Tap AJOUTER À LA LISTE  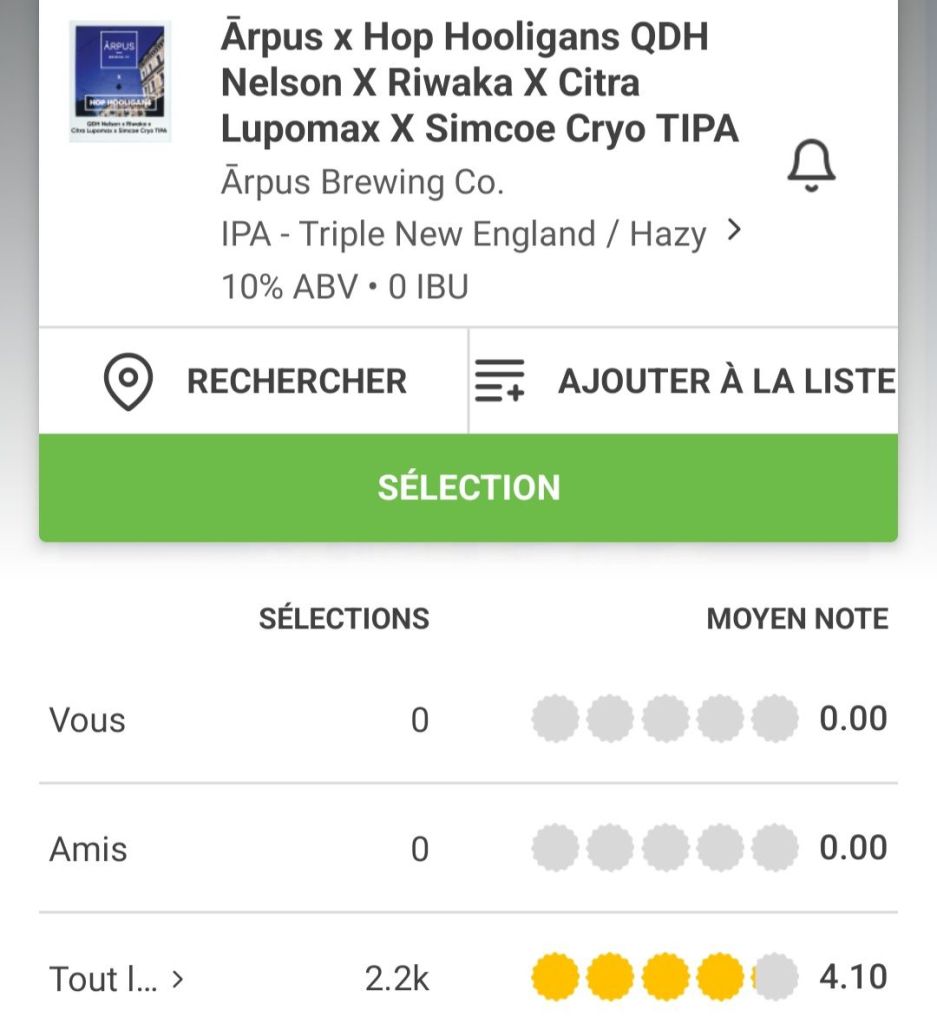click(684, 381)
